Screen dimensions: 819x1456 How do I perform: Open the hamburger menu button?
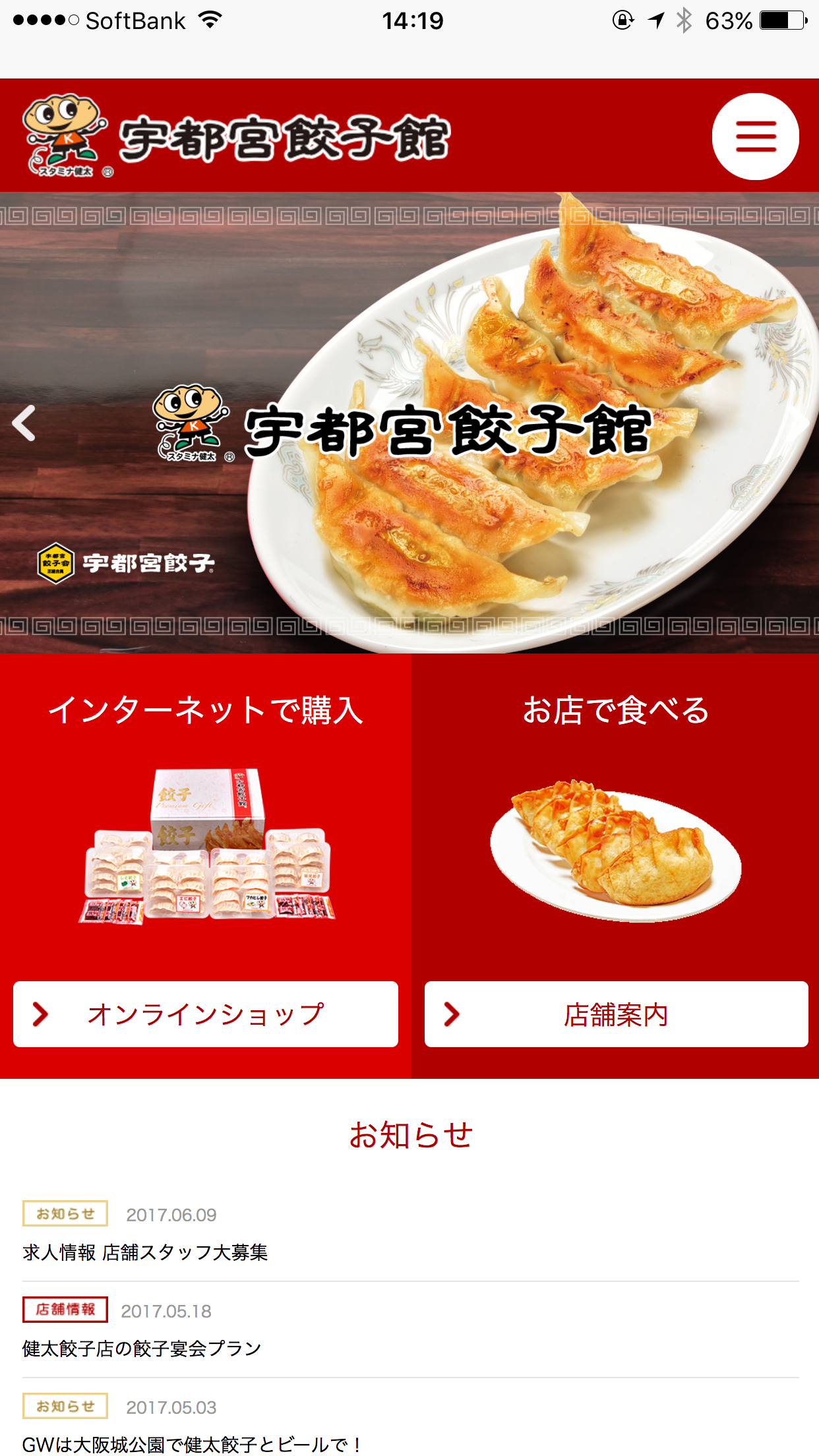pyautogui.click(x=755, y=136)
